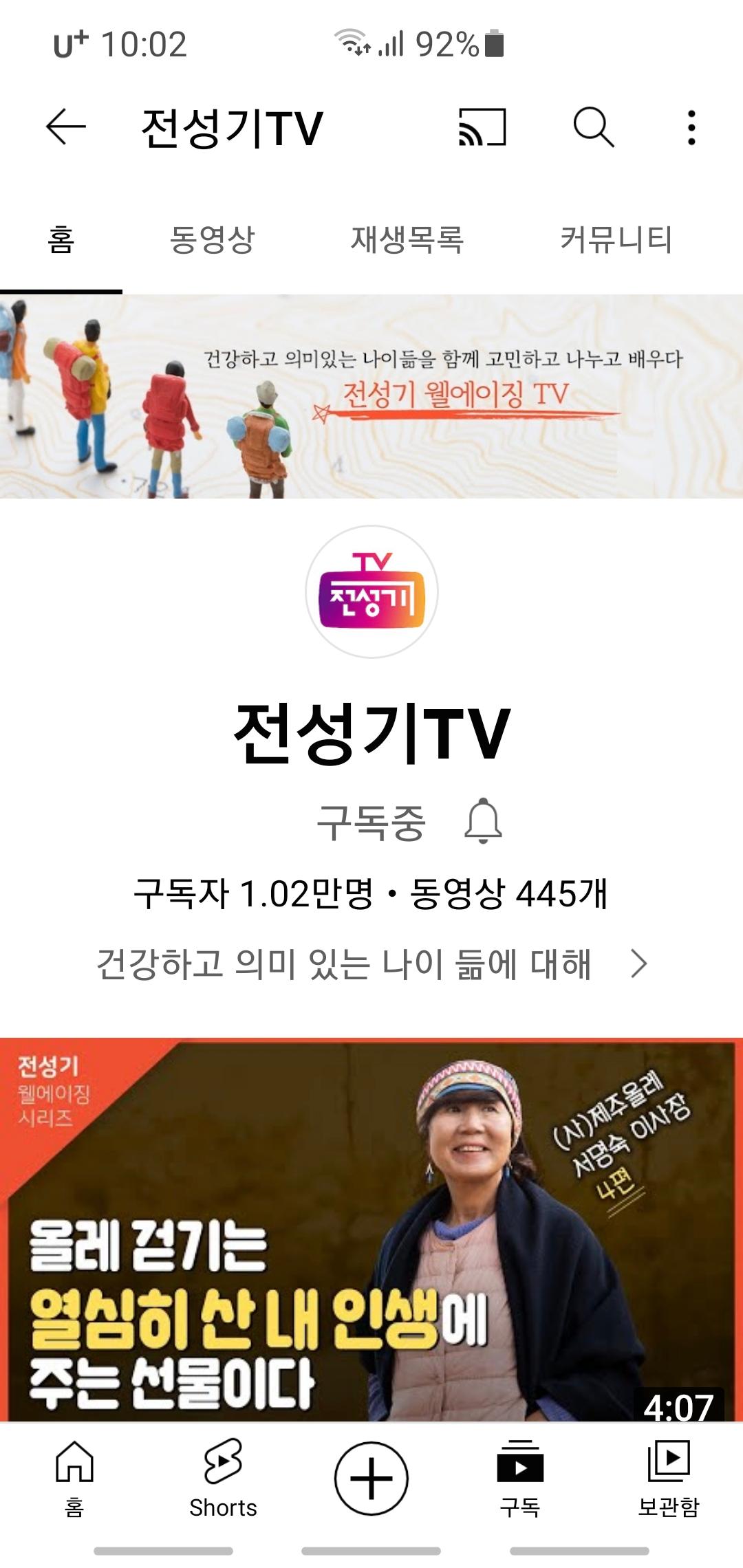The width and height of the screenshot is (743, 1568).
Task: Go back using the top-left arrow
Action: pos(65,127)
